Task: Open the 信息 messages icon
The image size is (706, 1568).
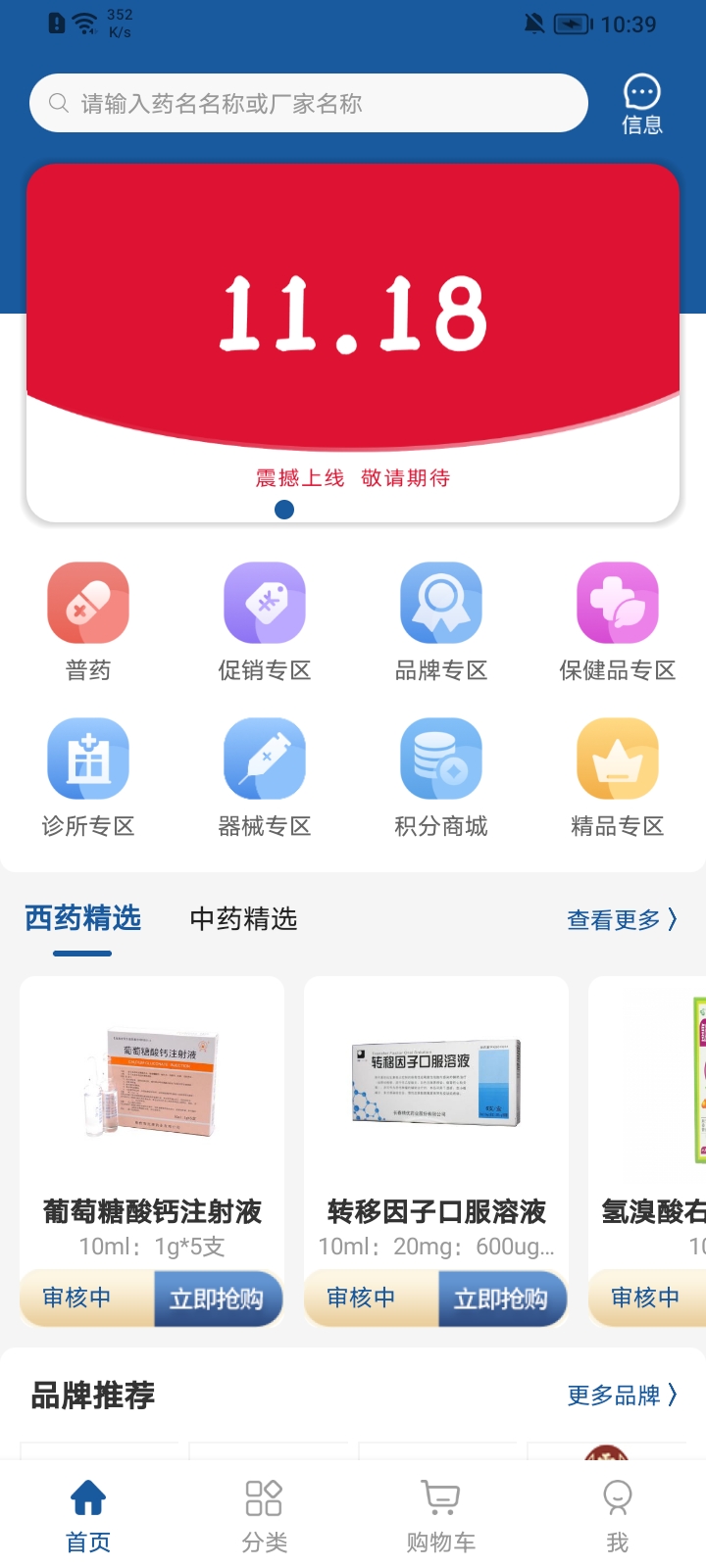Action: [x=640, y=101]
